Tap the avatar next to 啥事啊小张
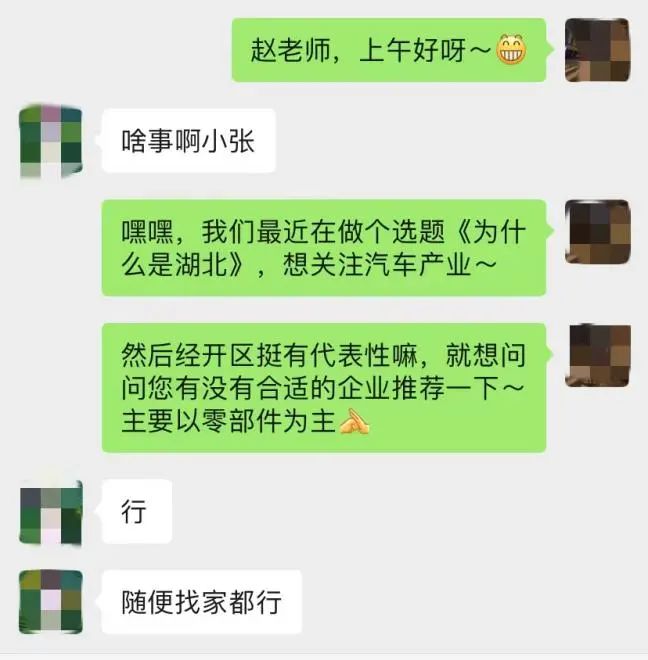648x660 pixels. tap(52, 141)
